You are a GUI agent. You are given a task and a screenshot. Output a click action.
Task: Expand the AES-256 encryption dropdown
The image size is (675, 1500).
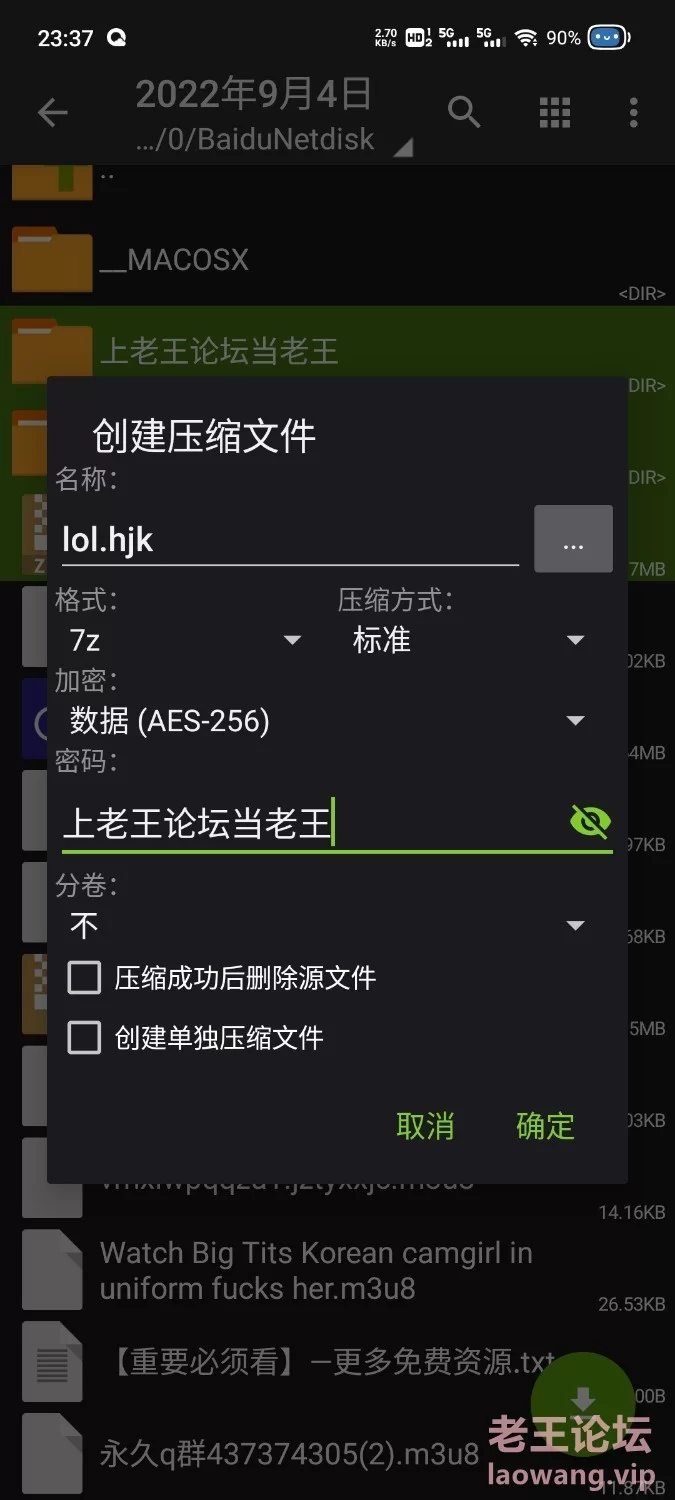[326, 721]
